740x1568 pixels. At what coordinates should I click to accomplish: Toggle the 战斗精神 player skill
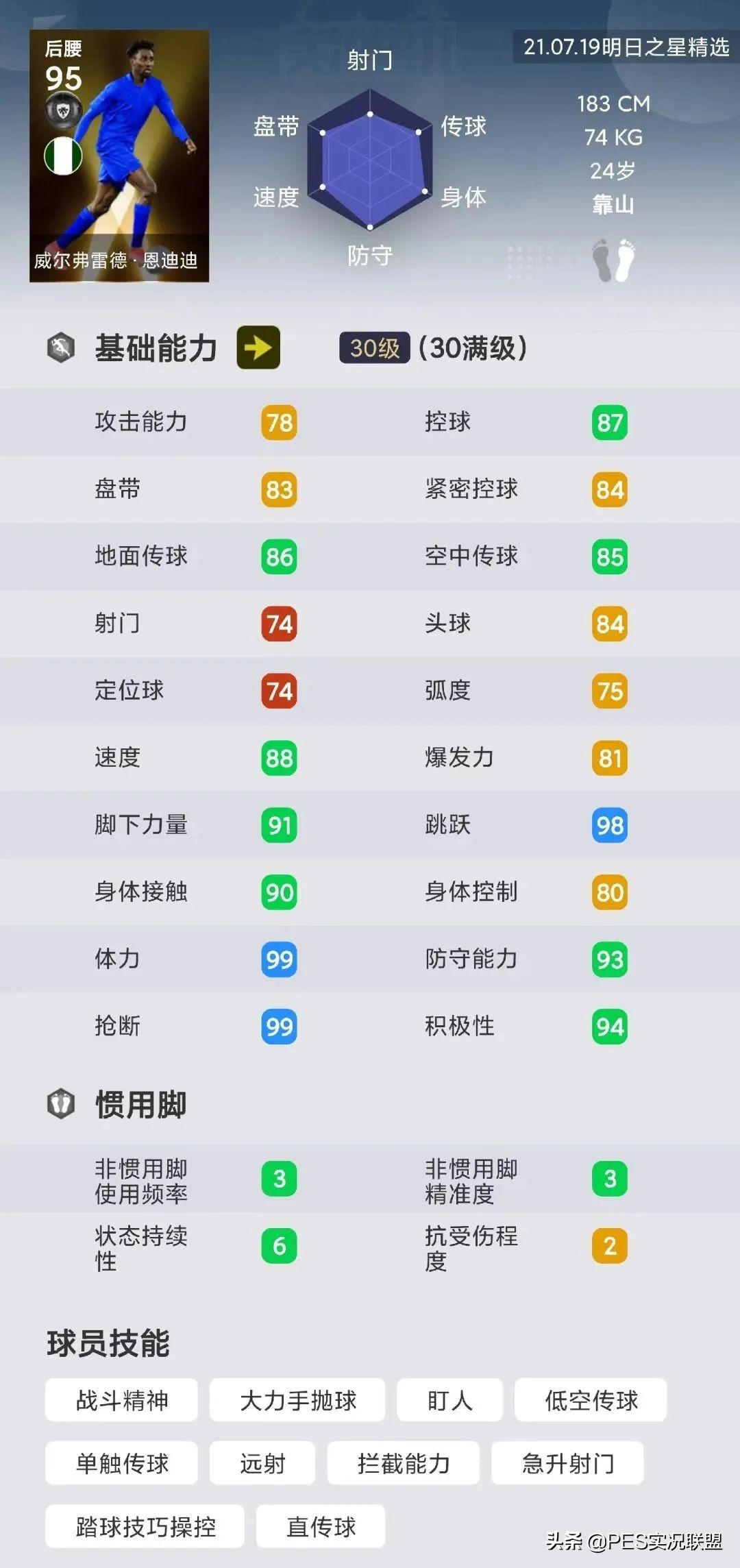121,1400
